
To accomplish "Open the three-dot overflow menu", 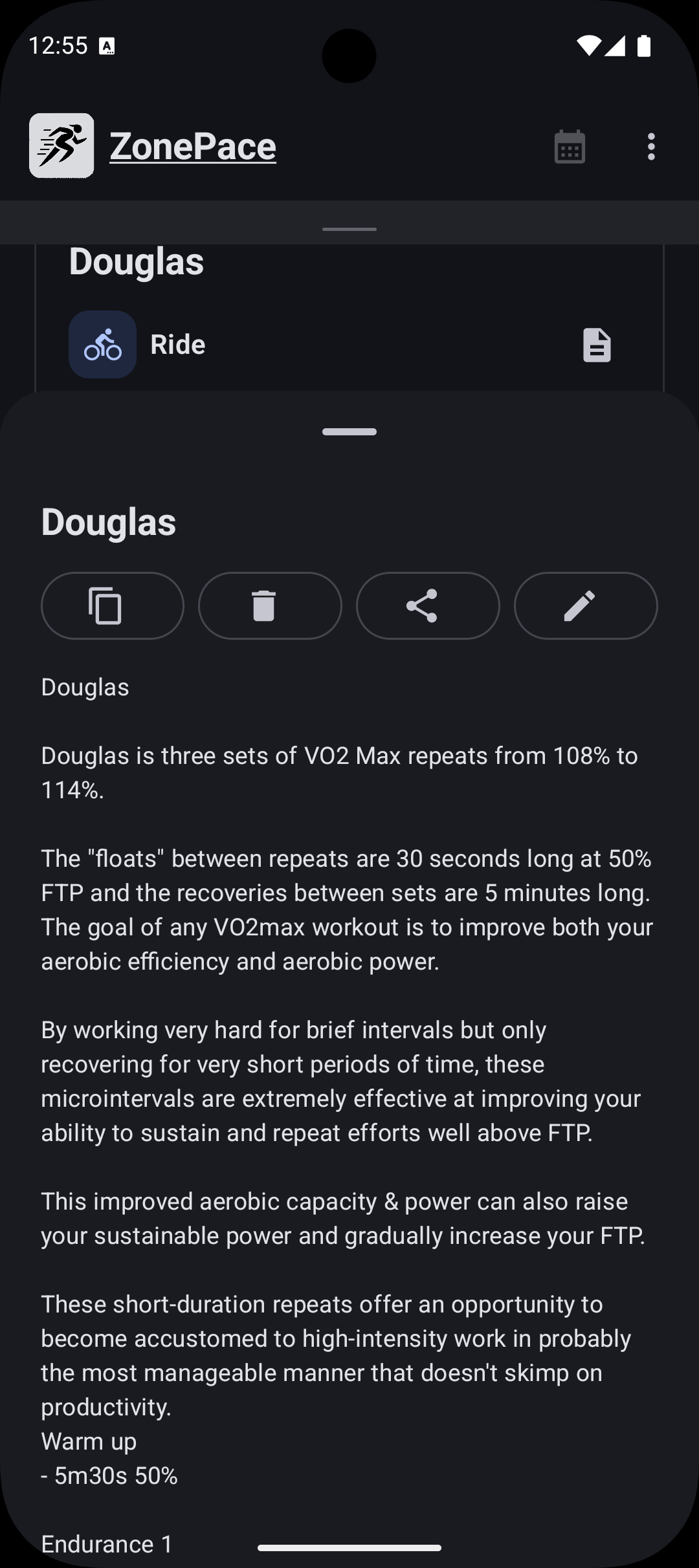I will (651, 147).
